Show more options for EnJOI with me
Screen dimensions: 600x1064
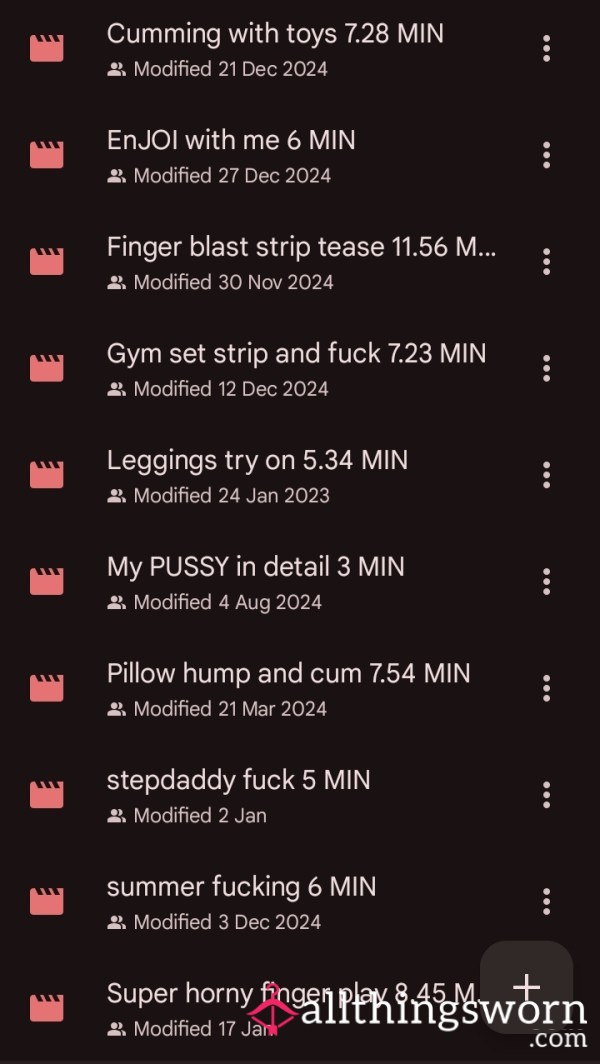(x=546, y=155)
